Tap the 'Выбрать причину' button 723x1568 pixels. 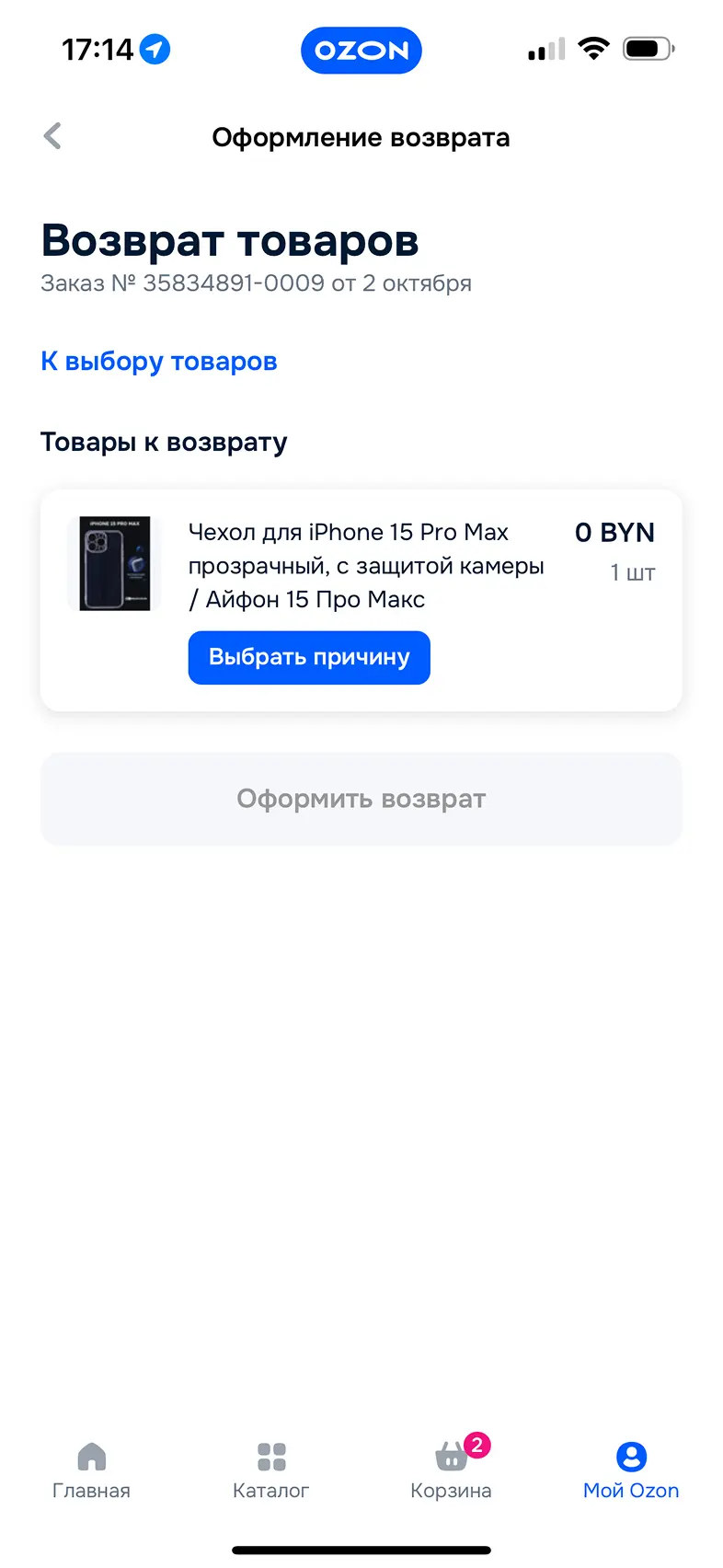309,658
